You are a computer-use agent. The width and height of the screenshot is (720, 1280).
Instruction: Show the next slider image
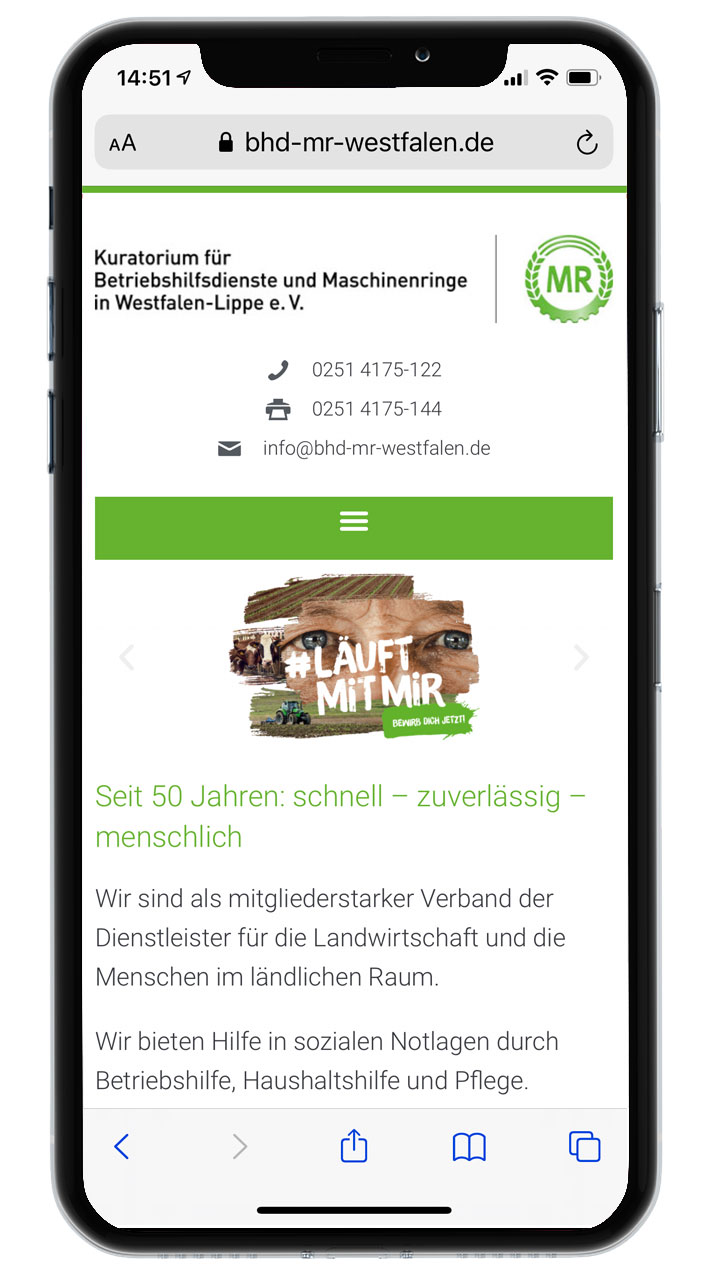click(x=581, y=657)
